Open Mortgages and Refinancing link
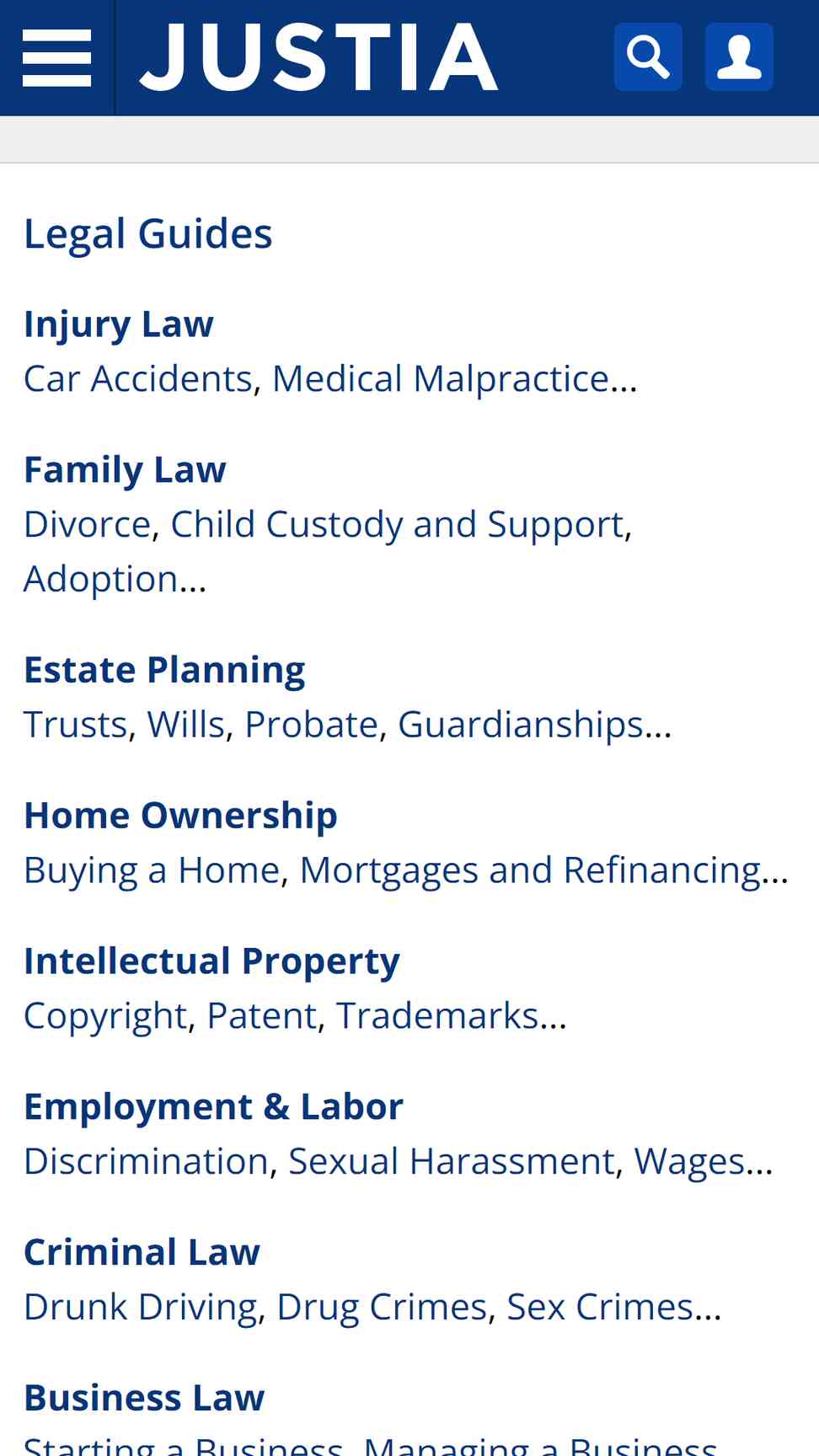The image size is (819, 1456). (x=531, y=870)
